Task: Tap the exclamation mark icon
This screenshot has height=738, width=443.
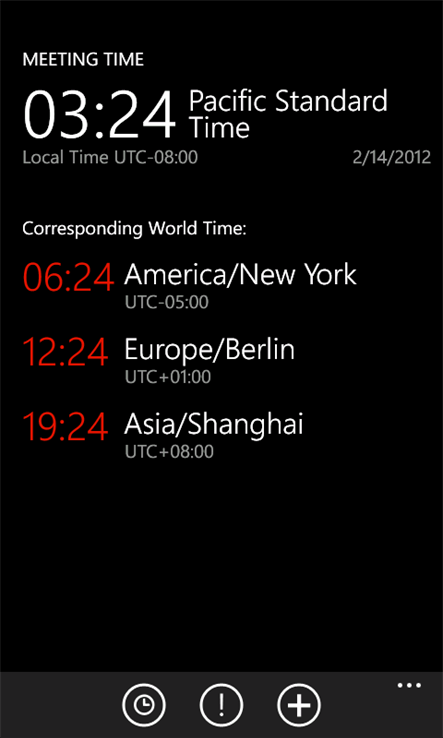Action: click(x=221, y=705)
